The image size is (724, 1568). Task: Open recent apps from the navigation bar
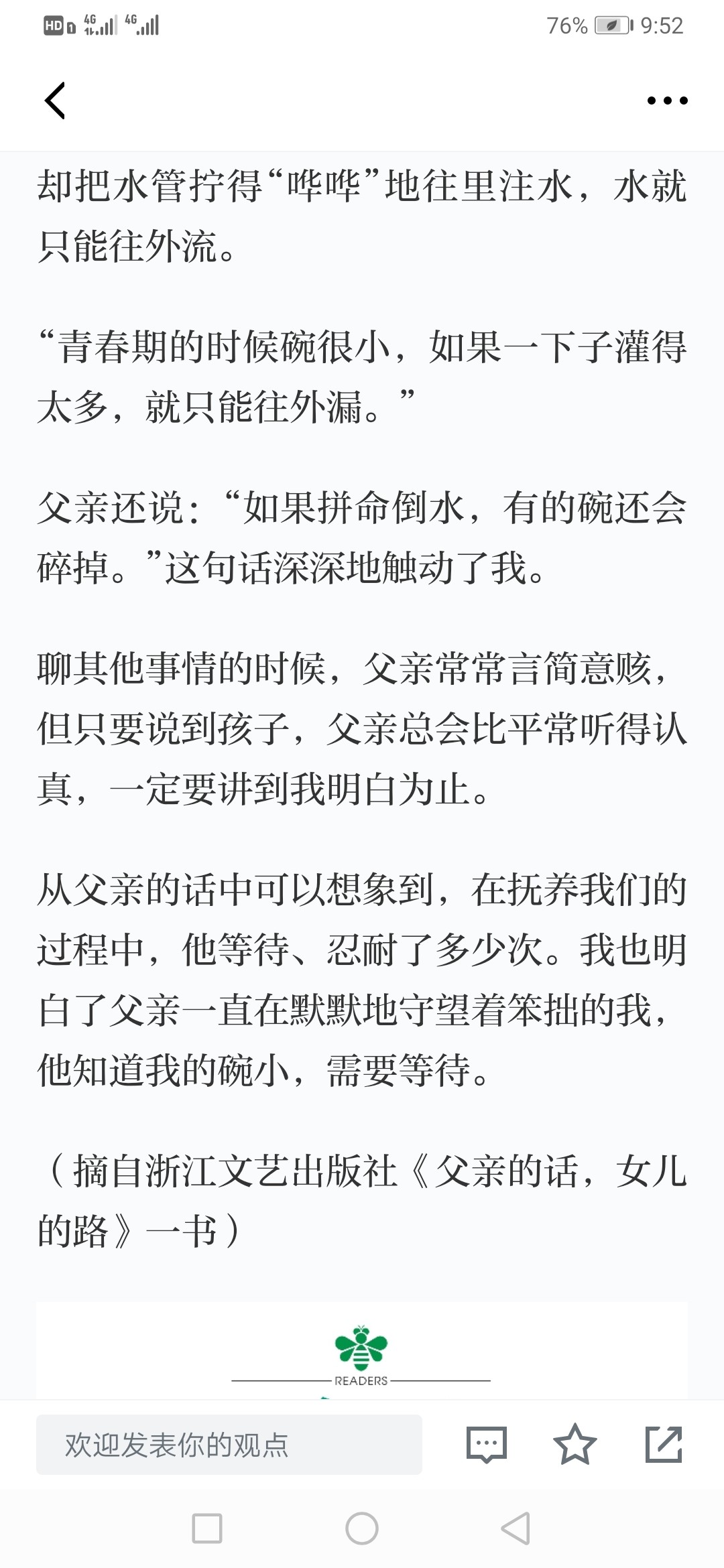click(207, 1528)
